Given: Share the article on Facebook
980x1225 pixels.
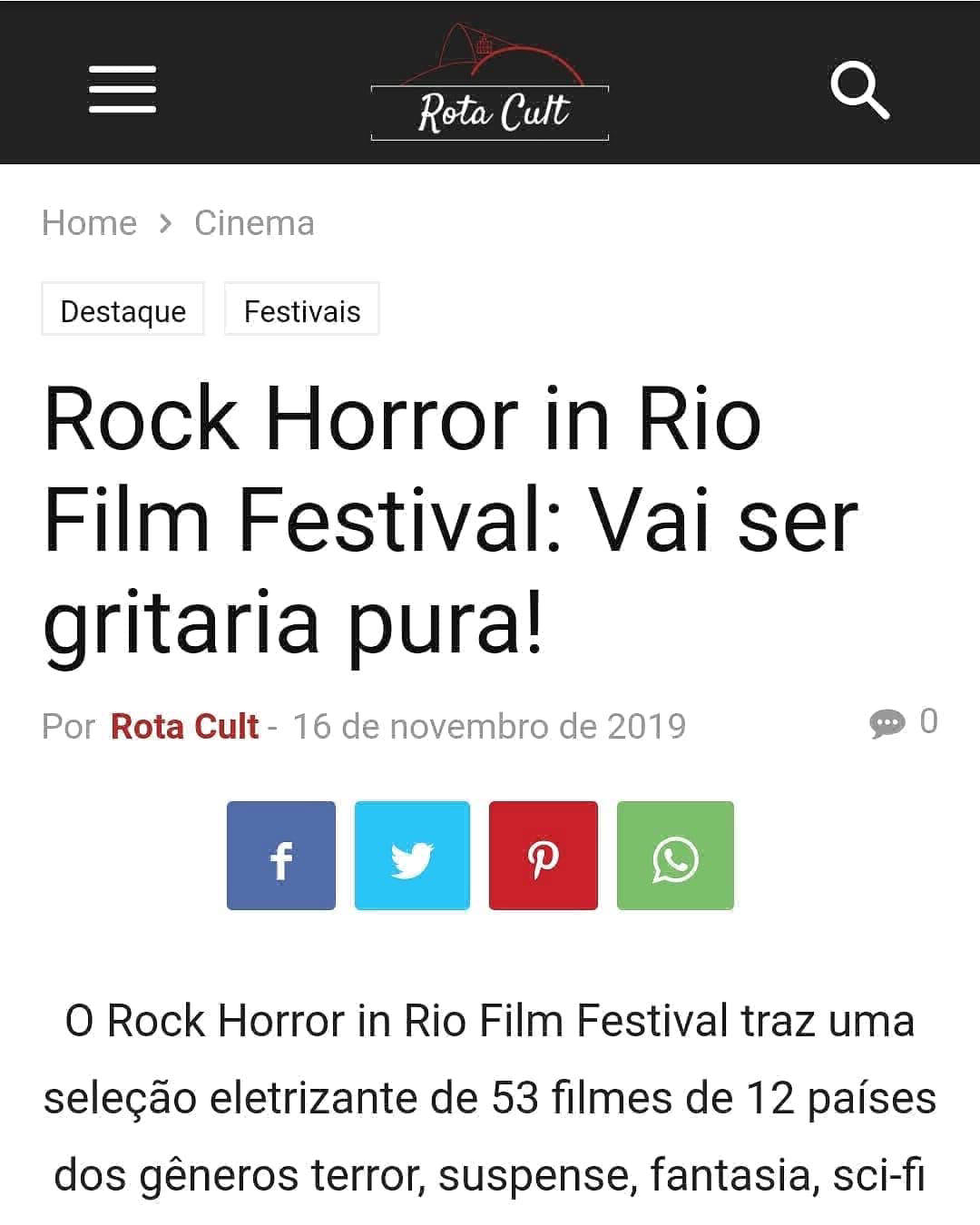Looking at the screenshot, I should pyautogui.click(x=281, y=856).
